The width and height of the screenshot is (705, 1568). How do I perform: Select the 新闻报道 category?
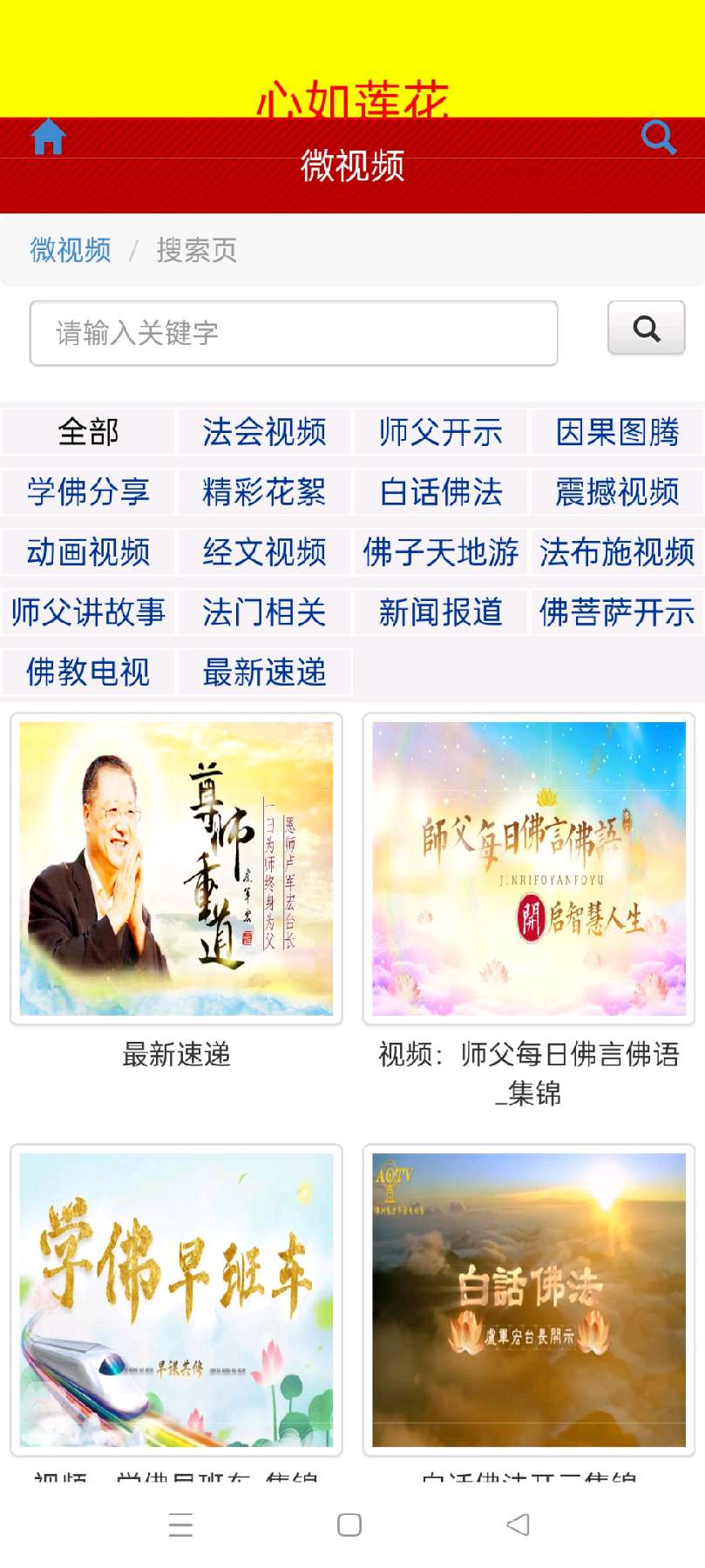click(441, 612)
